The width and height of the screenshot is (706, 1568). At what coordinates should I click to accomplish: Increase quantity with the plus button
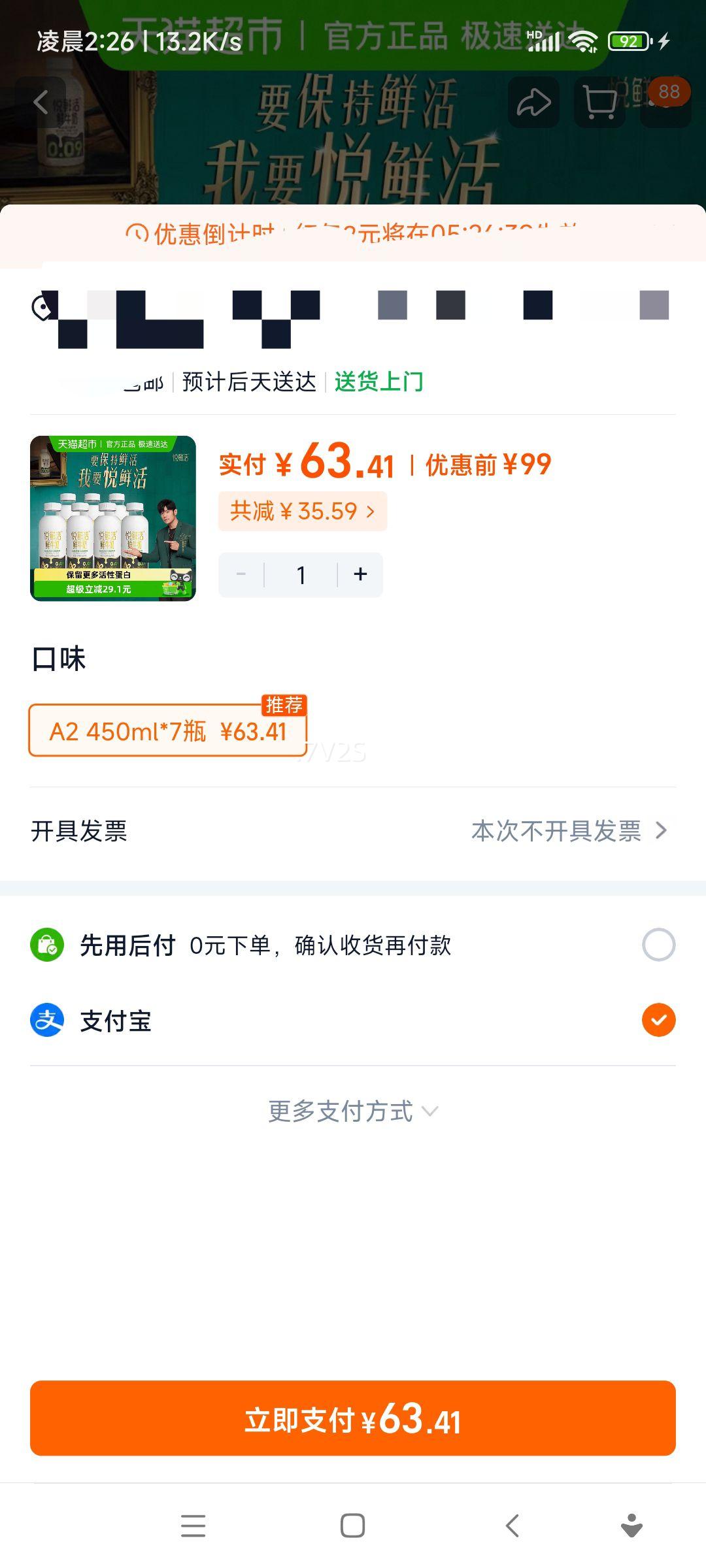(360, 574)
